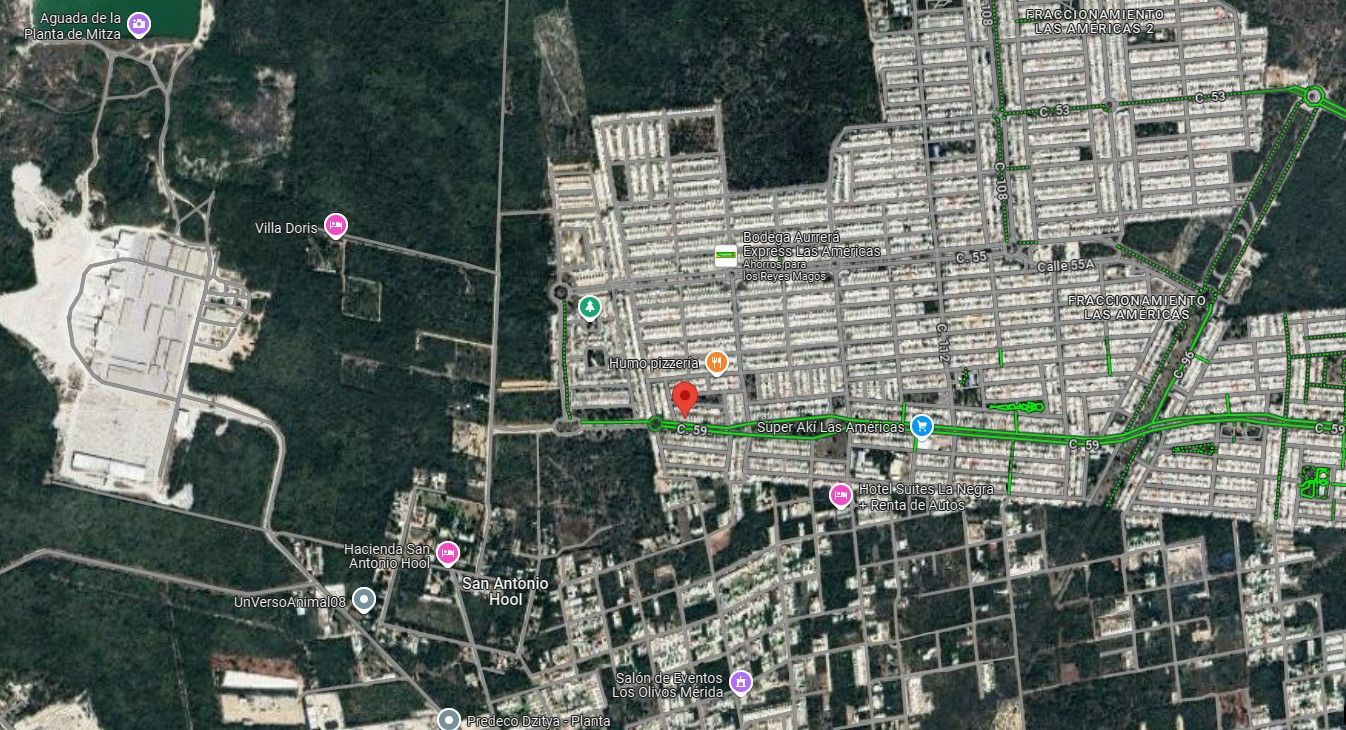The height and width of the screenshot is (730, 1346).
Task: Open Hotel Suites La Negra marker
Action: (840, 494)
